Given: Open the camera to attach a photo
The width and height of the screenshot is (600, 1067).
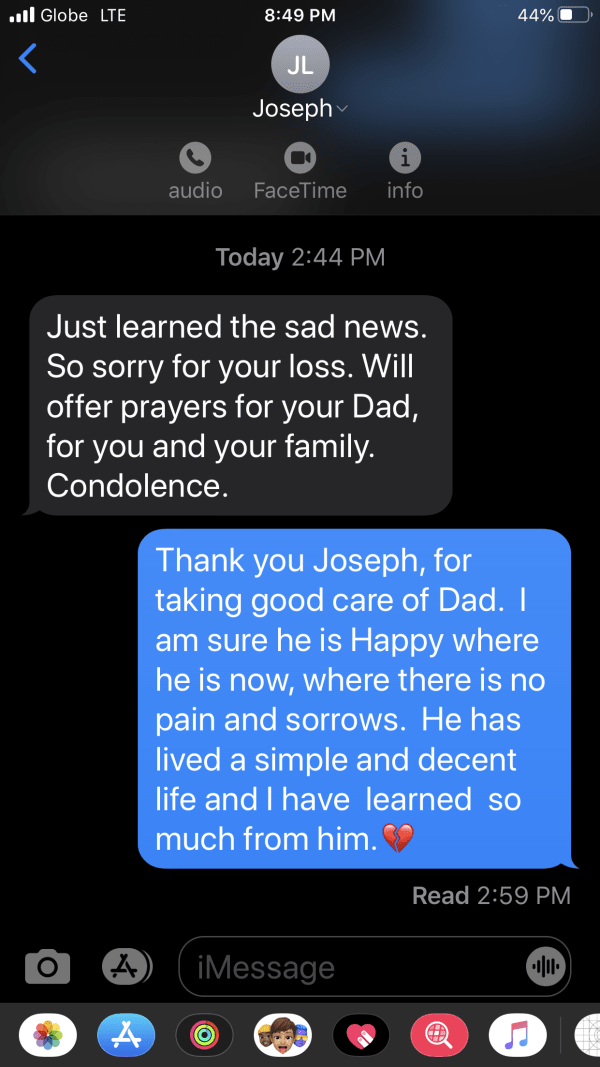Looking at the screenshot, I should tap(47, 966).
